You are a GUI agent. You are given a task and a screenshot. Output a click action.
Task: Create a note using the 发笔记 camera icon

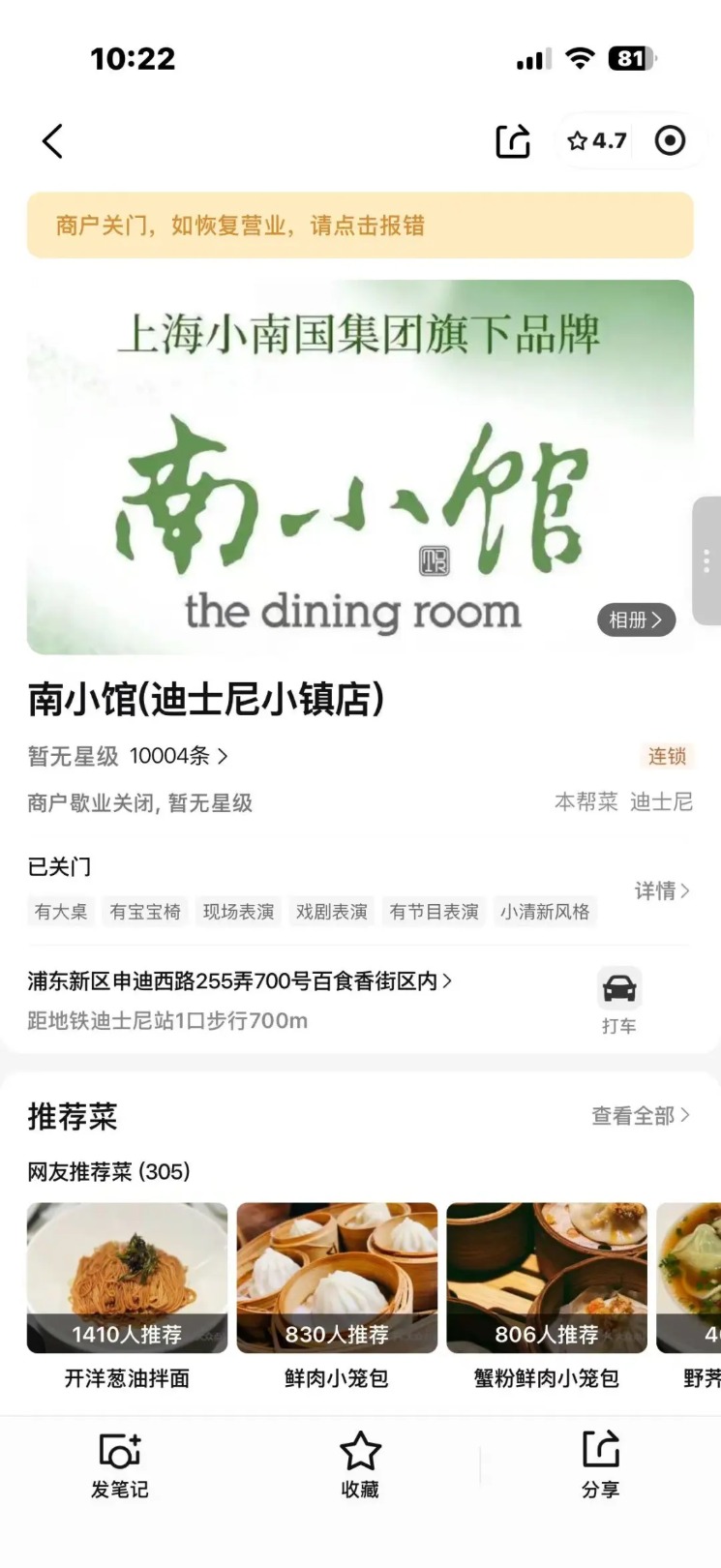click(x=118, y=1452)
